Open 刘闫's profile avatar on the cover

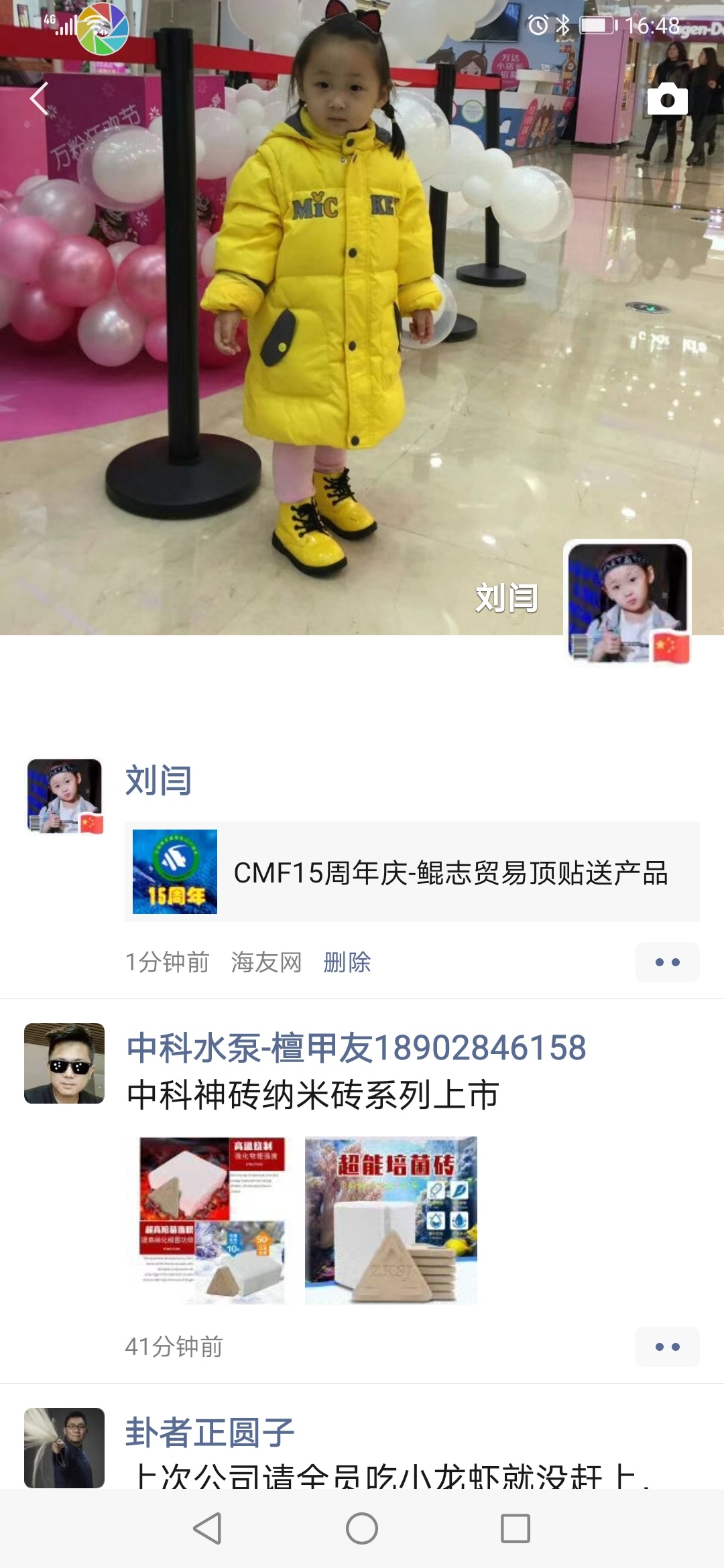click(x=627, y=603)
